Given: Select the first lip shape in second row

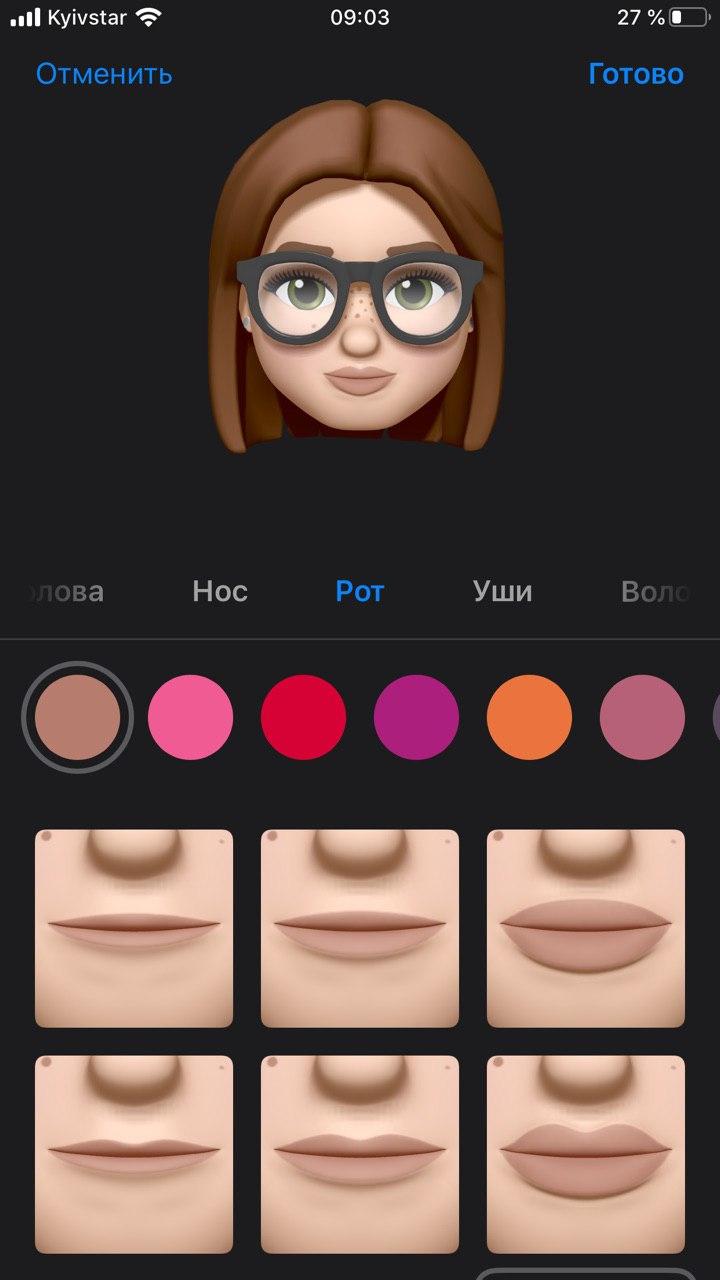Looking at the screenshot, I should click(x=134, y=1154).
